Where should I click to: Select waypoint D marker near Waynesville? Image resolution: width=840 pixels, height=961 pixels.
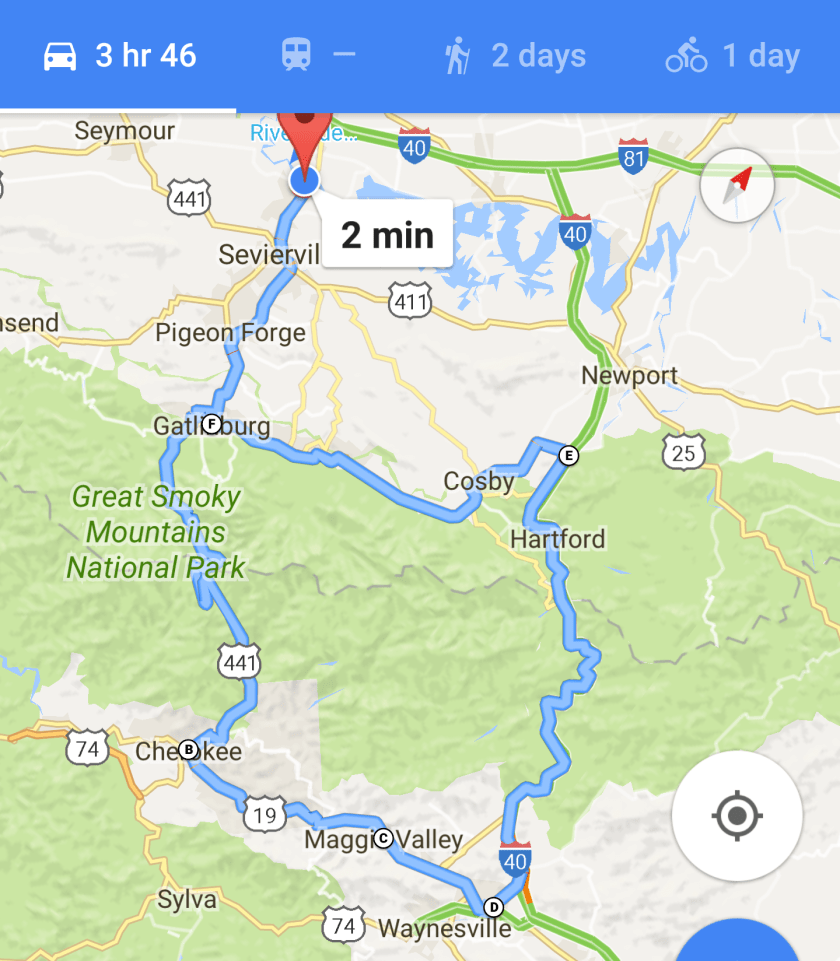pos(492,907)
